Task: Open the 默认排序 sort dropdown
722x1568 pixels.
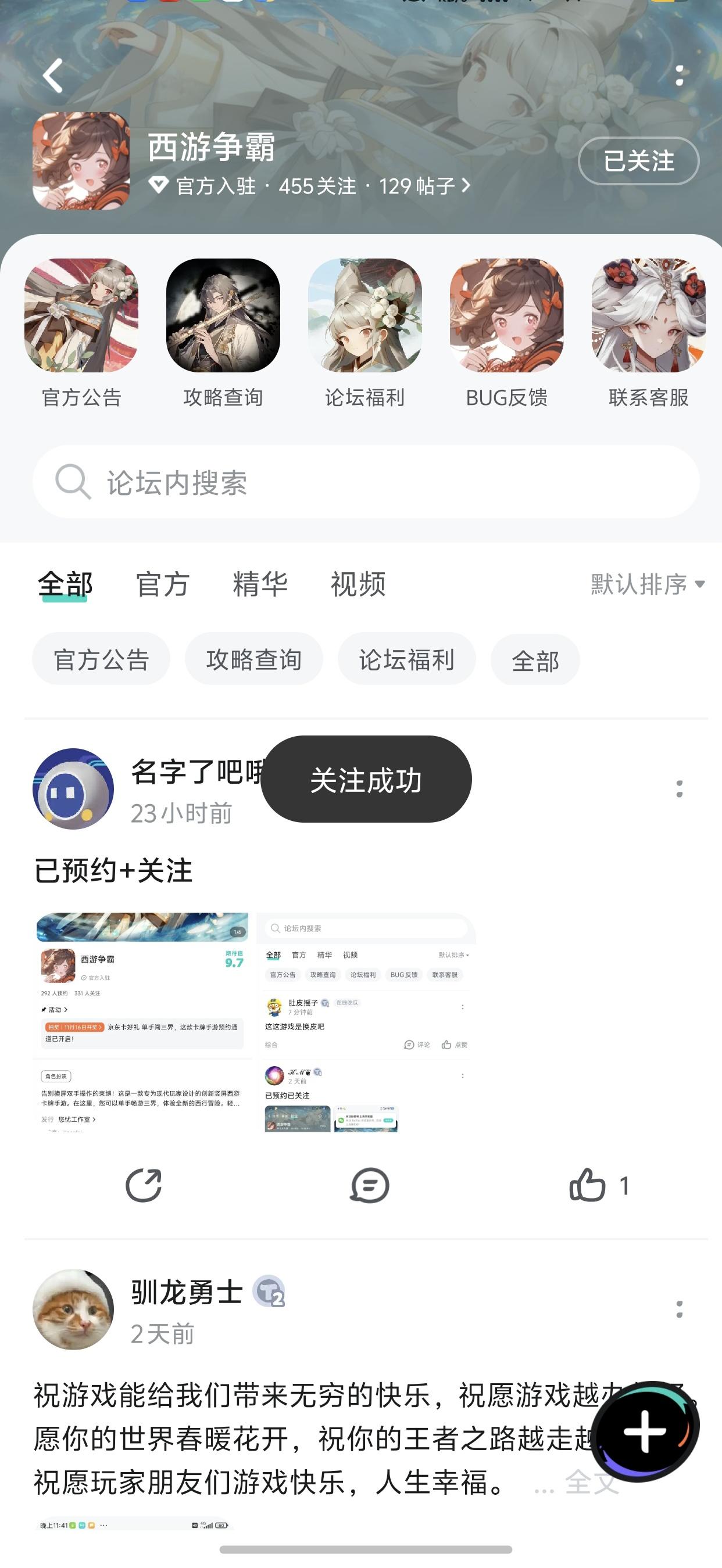Action: click(647, 584)
